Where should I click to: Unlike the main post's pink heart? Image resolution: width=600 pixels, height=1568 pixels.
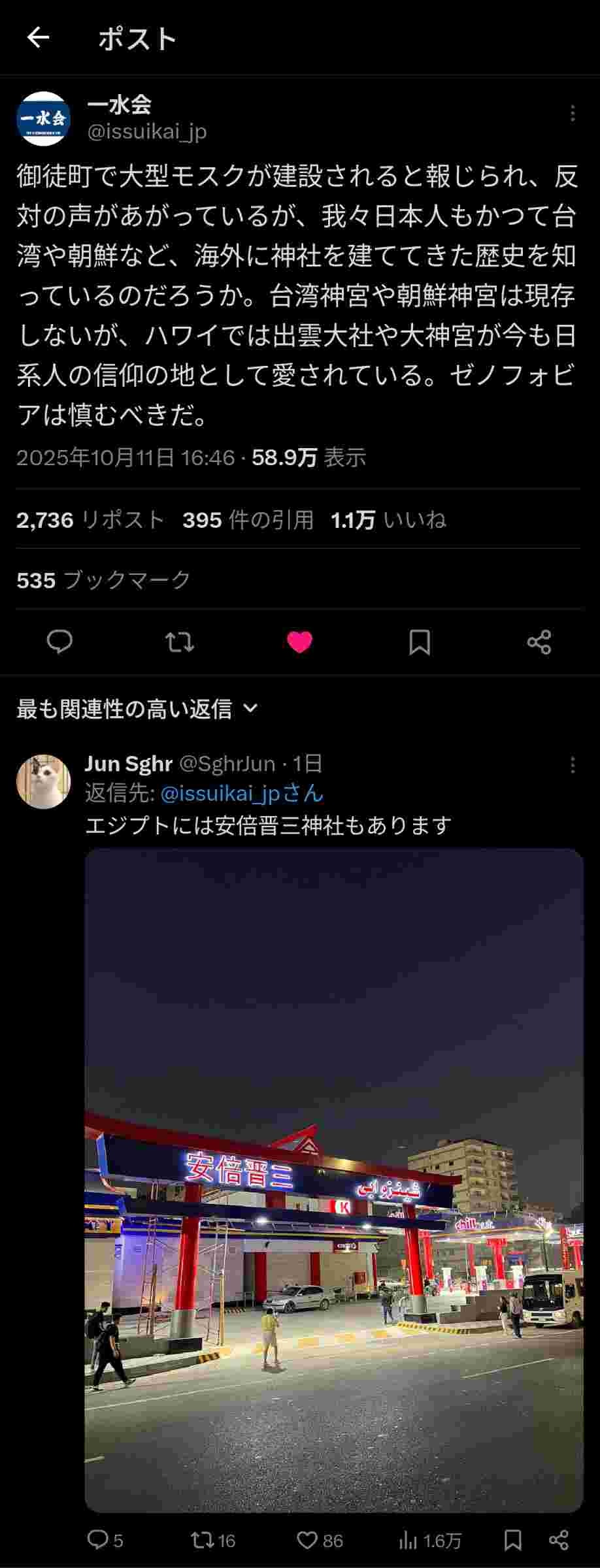pyautogui.click(x=300, y=642)
